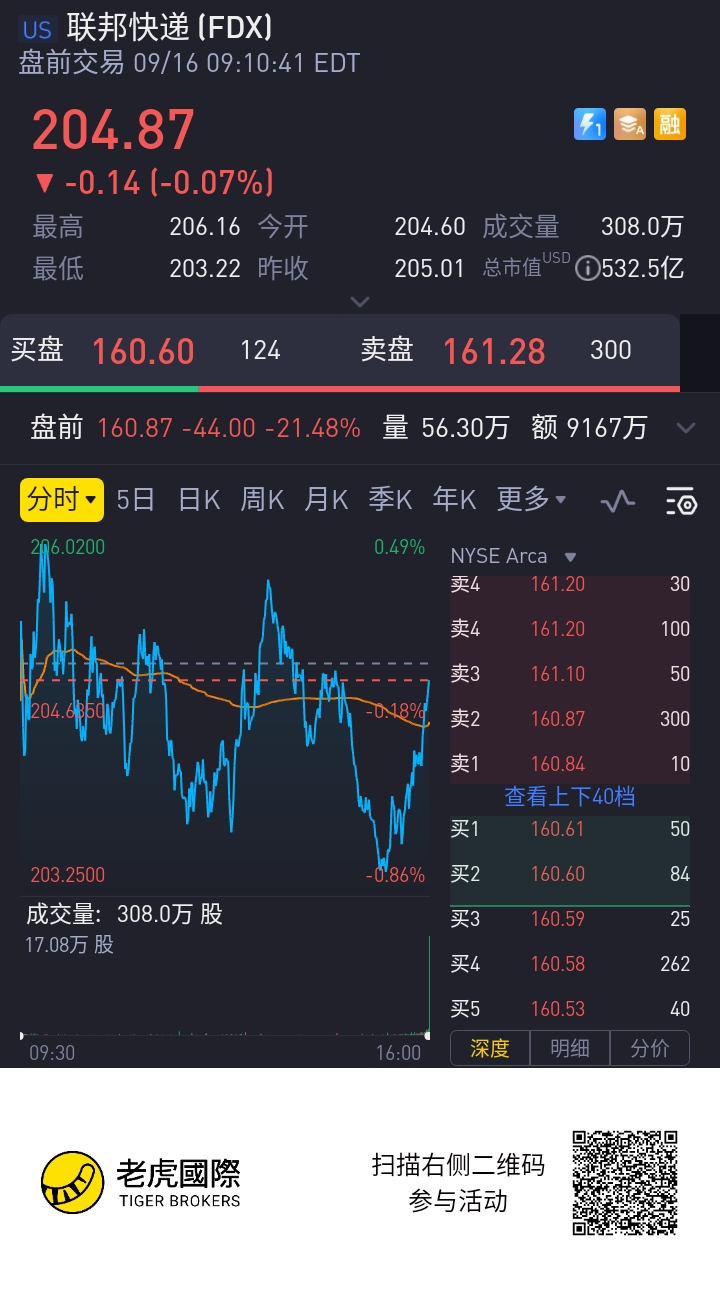
Task: Open chart settings icon
Action: tap(681, 500)
